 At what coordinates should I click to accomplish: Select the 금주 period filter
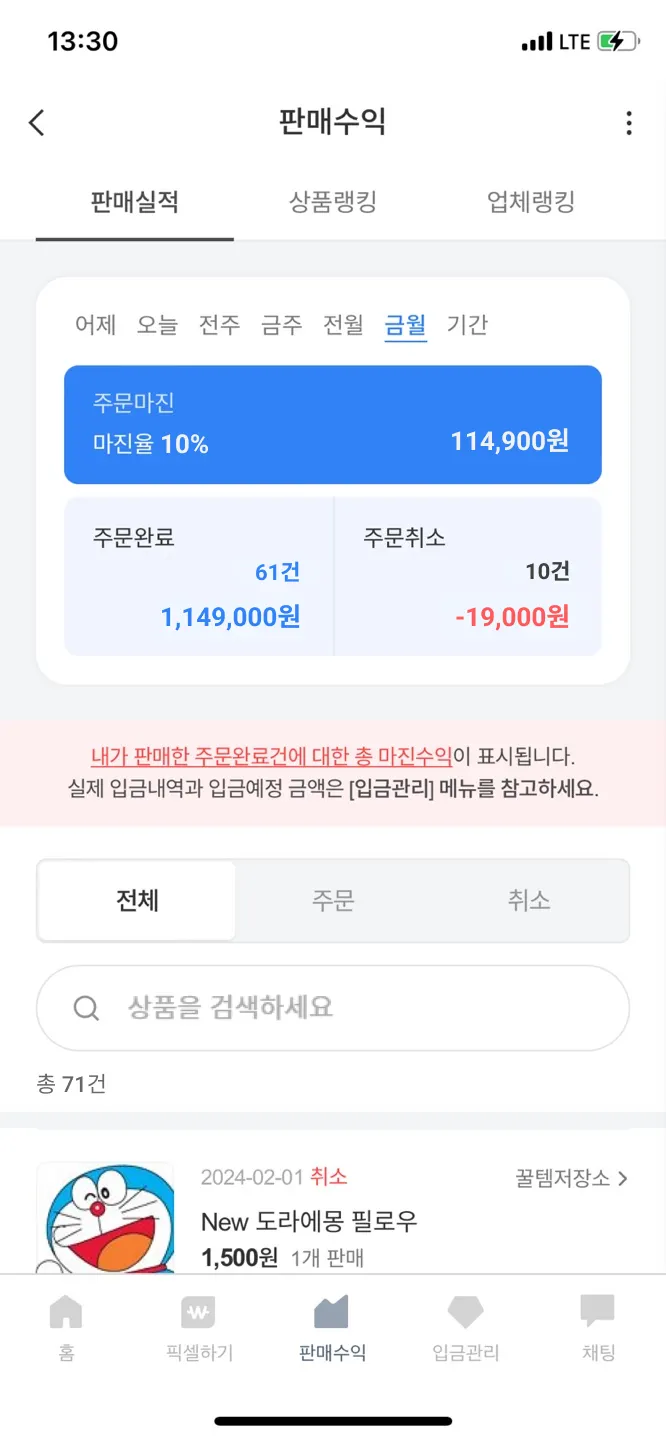(281, 325)
